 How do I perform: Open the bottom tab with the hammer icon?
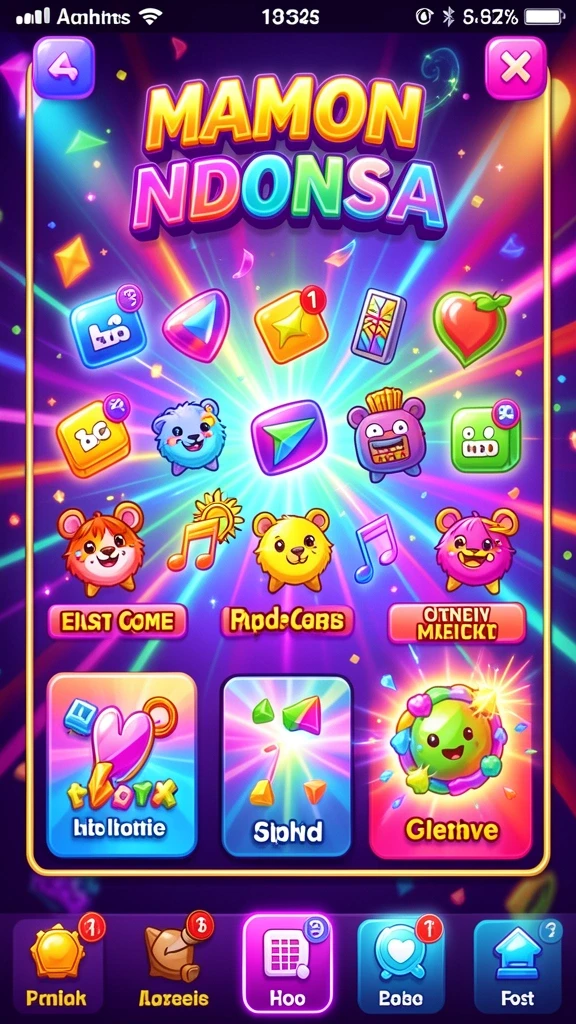point(172,966)
